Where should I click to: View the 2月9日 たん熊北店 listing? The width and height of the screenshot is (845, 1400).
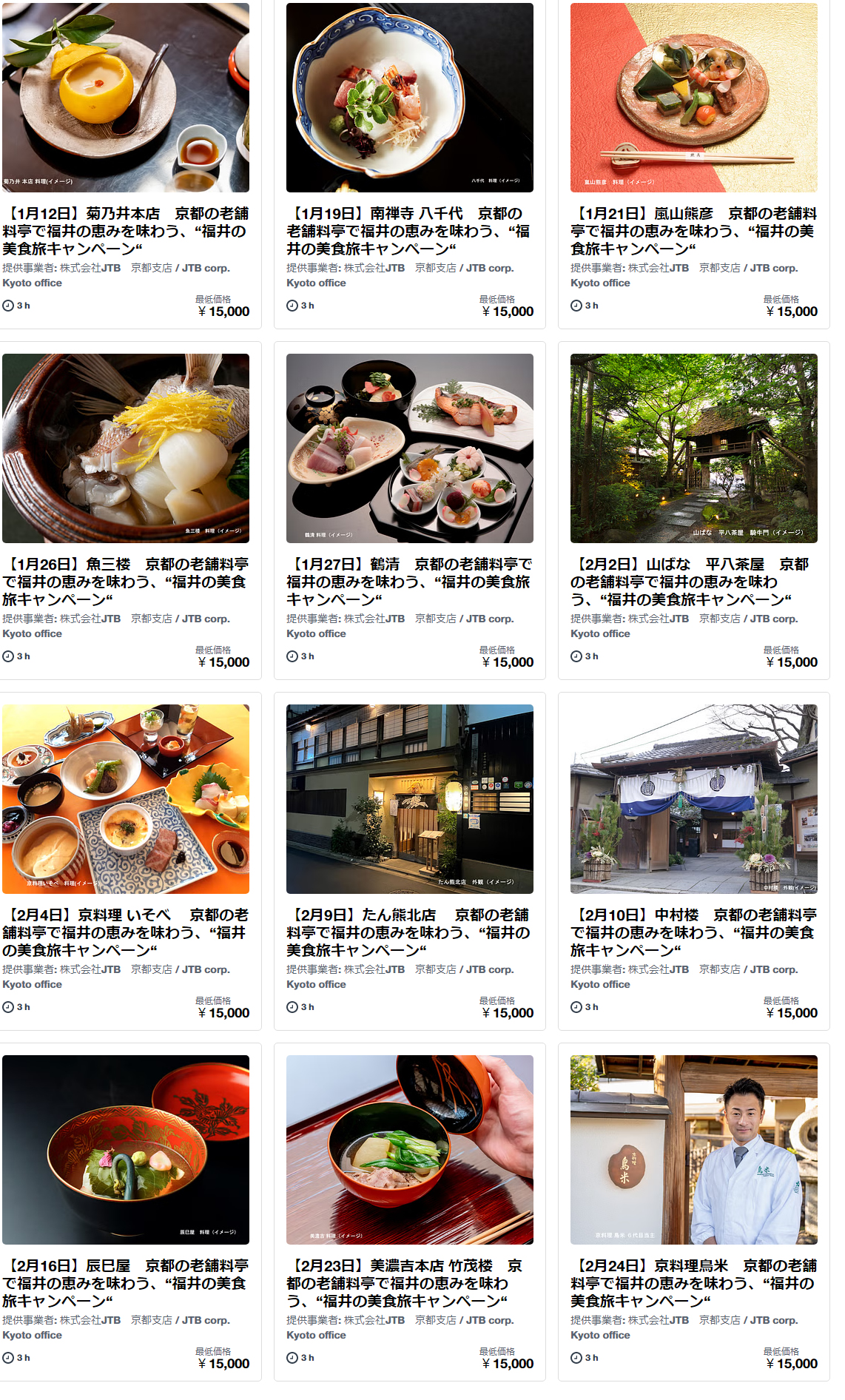pos(410,861)
